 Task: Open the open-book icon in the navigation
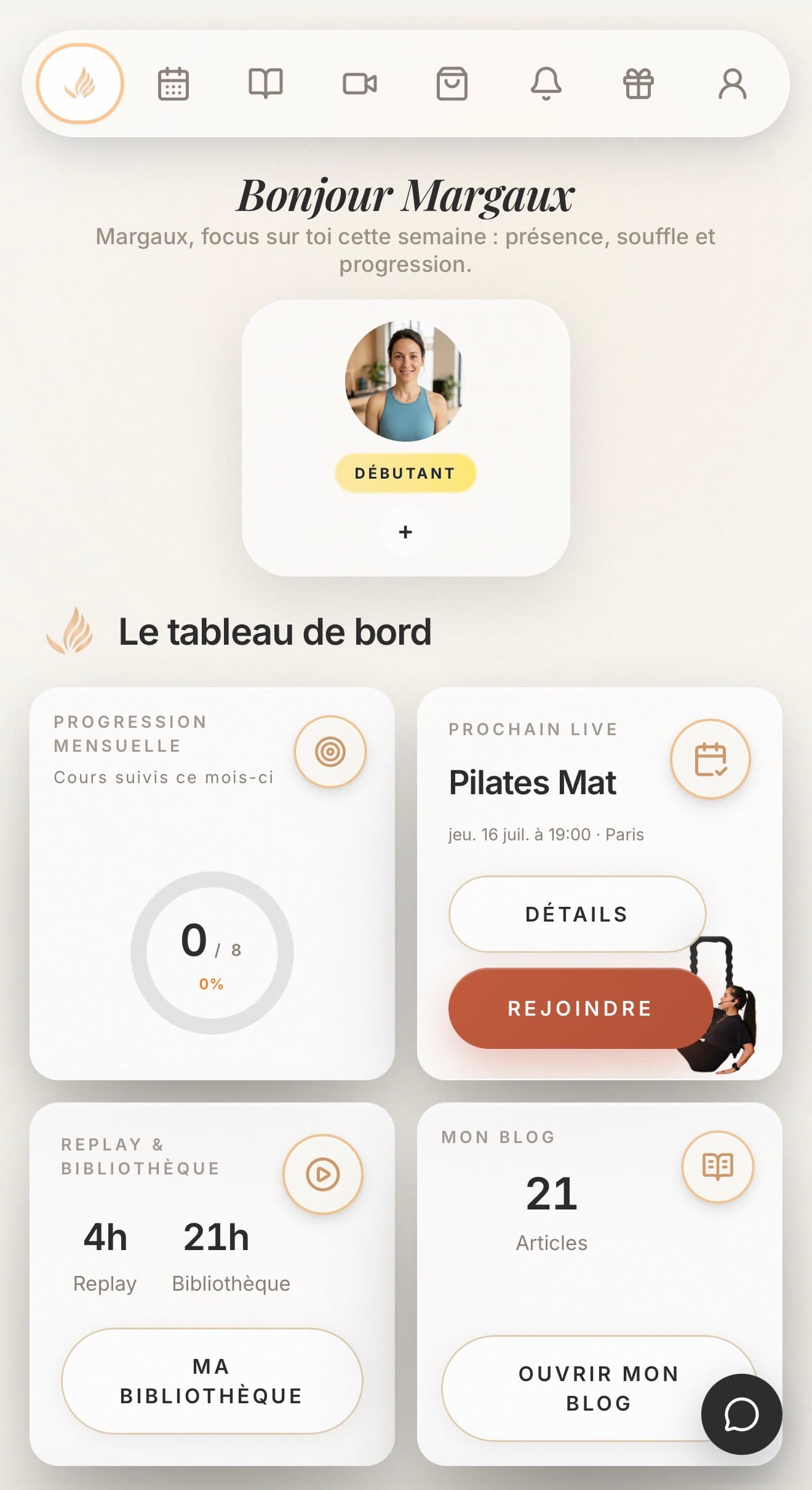tap(266, 84)
